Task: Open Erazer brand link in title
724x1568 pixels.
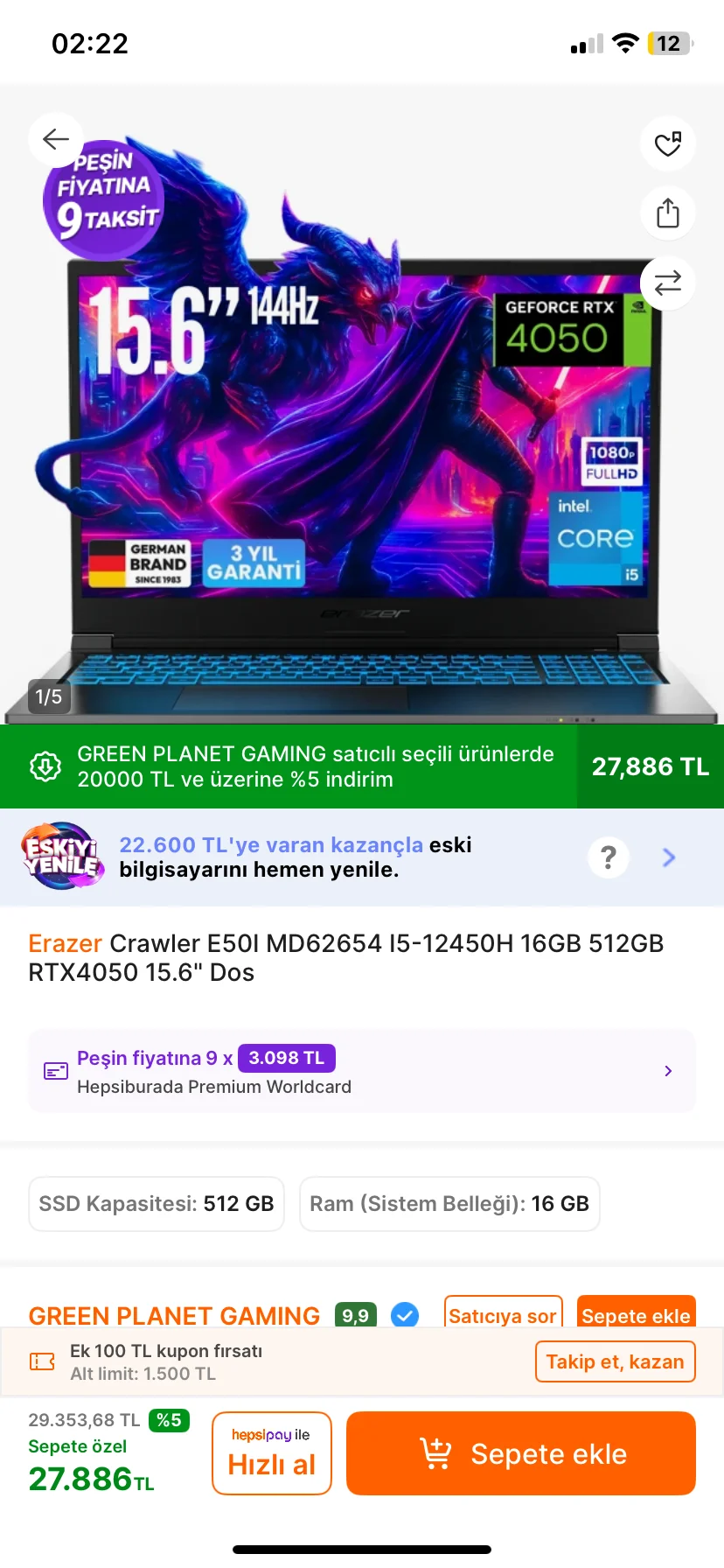Action: click(x=66, y=943)
